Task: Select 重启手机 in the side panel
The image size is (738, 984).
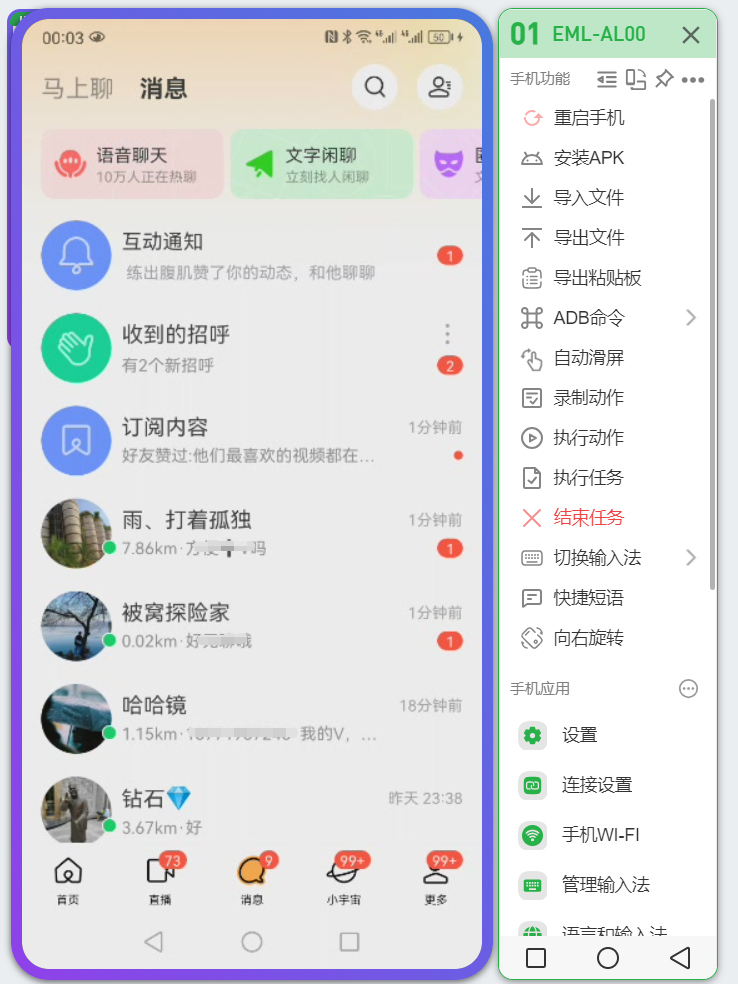Action: pos(588,118)
